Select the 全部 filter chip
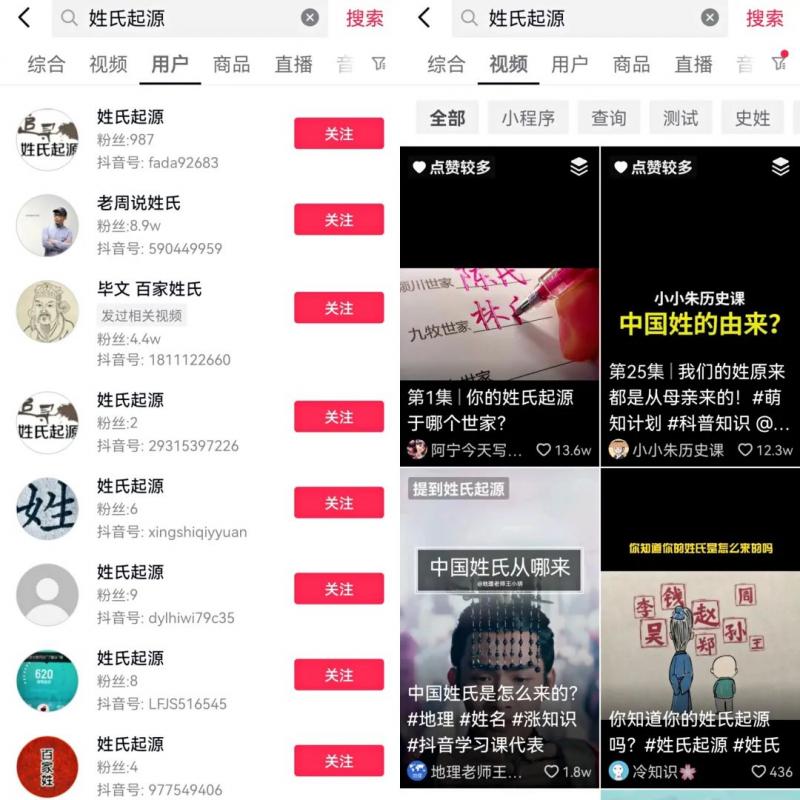This screenshot has width=800, height=800. click(447, 118)
